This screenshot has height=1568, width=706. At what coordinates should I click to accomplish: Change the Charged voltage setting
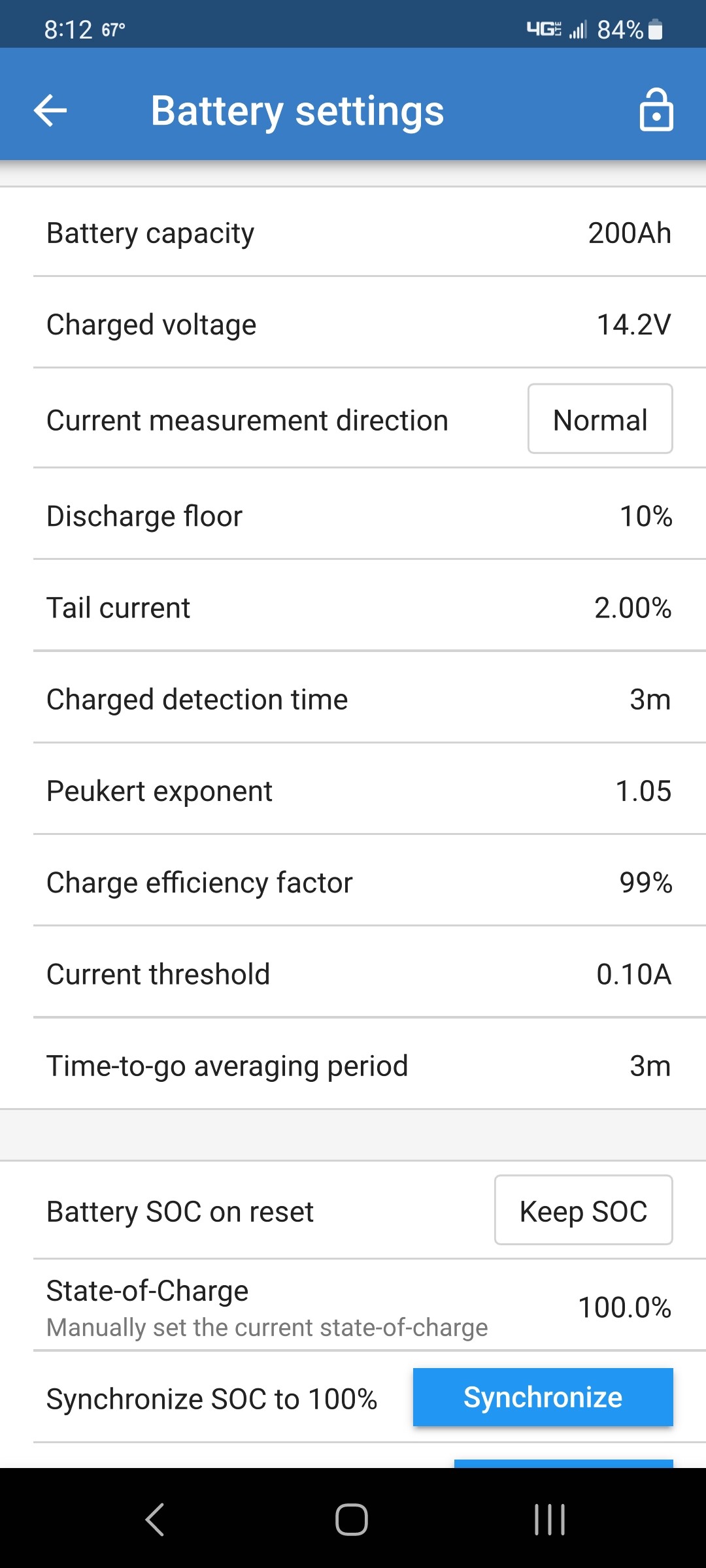pyautogui.click(x=633, y=325)
